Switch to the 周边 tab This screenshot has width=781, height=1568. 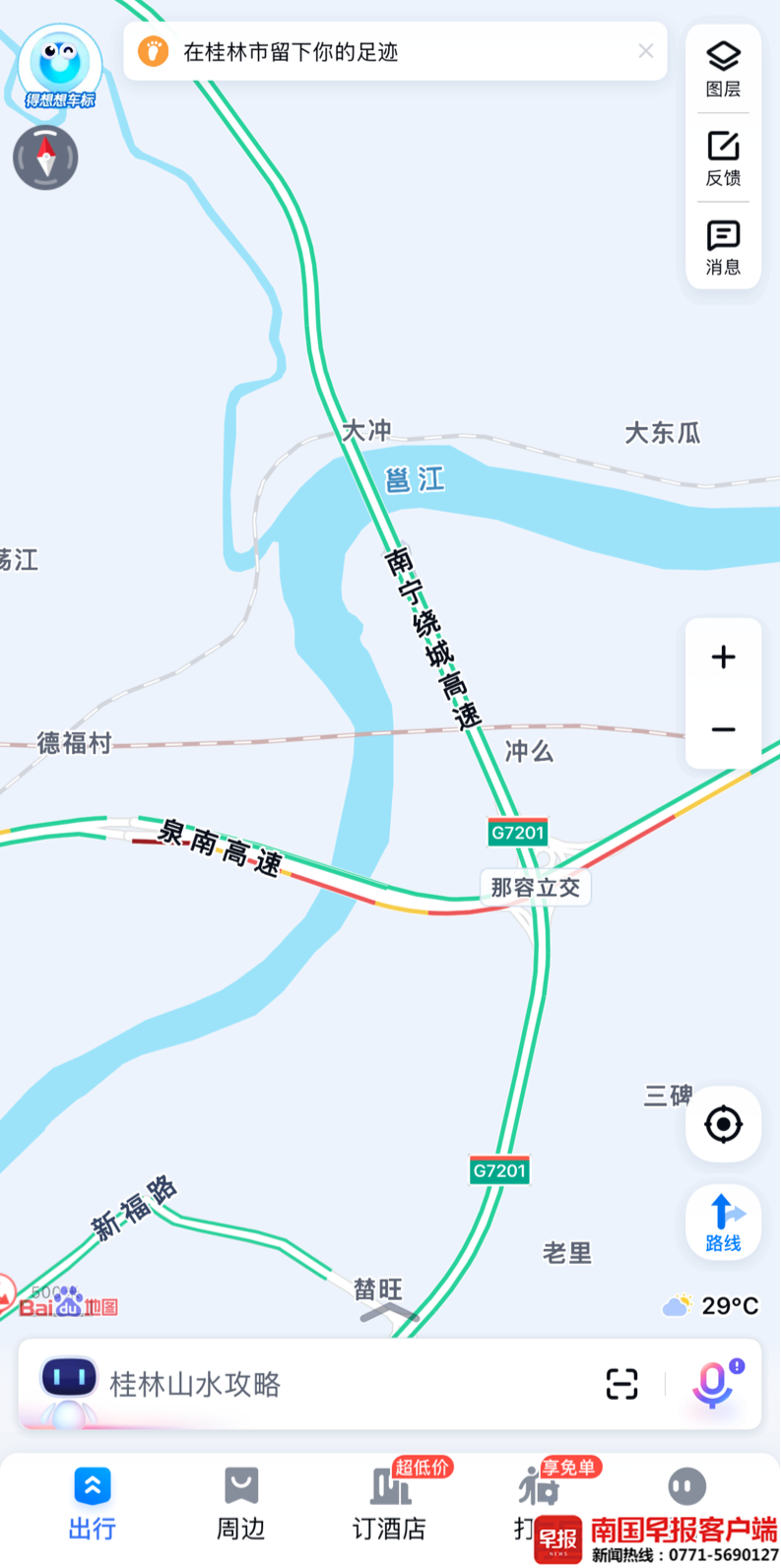(241, 1504)
